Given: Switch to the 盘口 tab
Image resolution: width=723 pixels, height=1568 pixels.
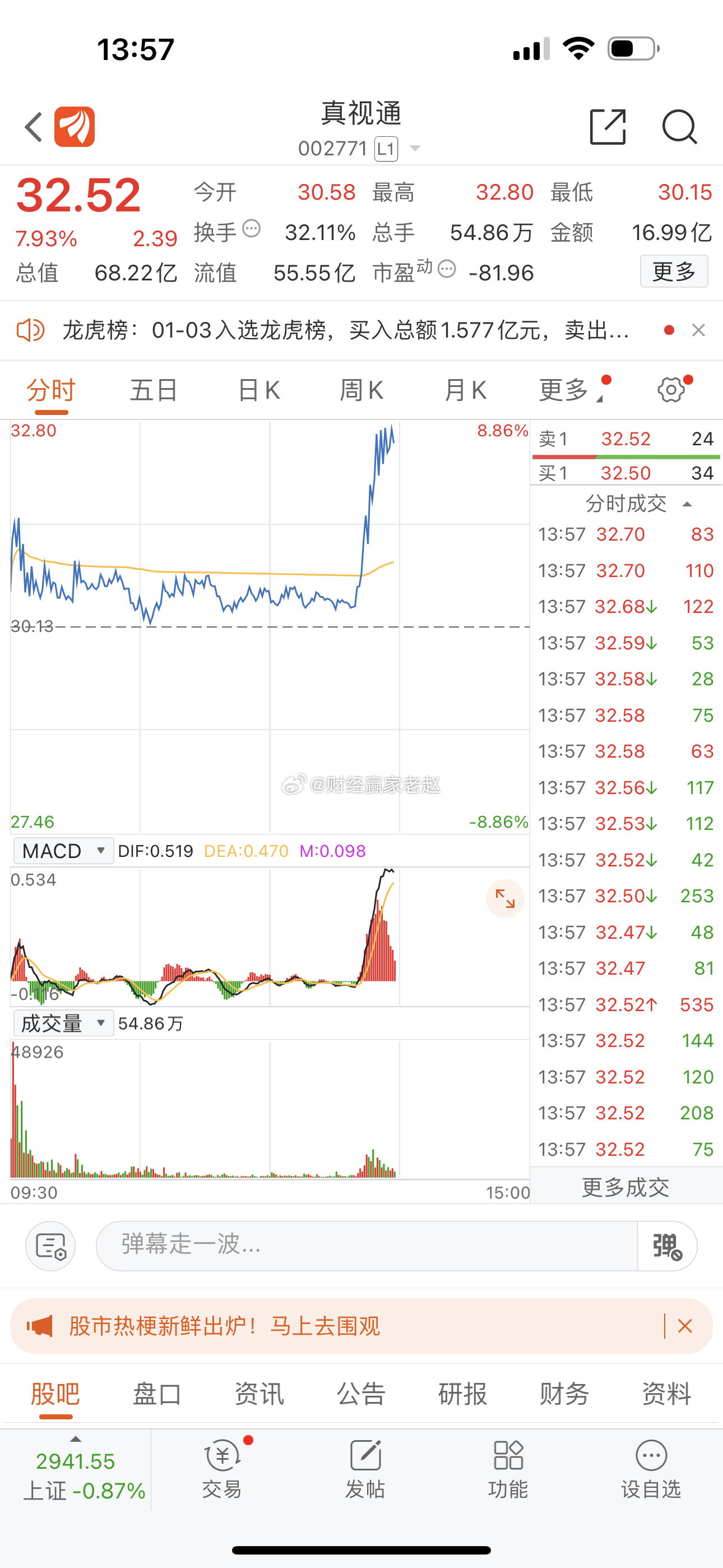Looking at the screenshot, I should [157, 1393].
